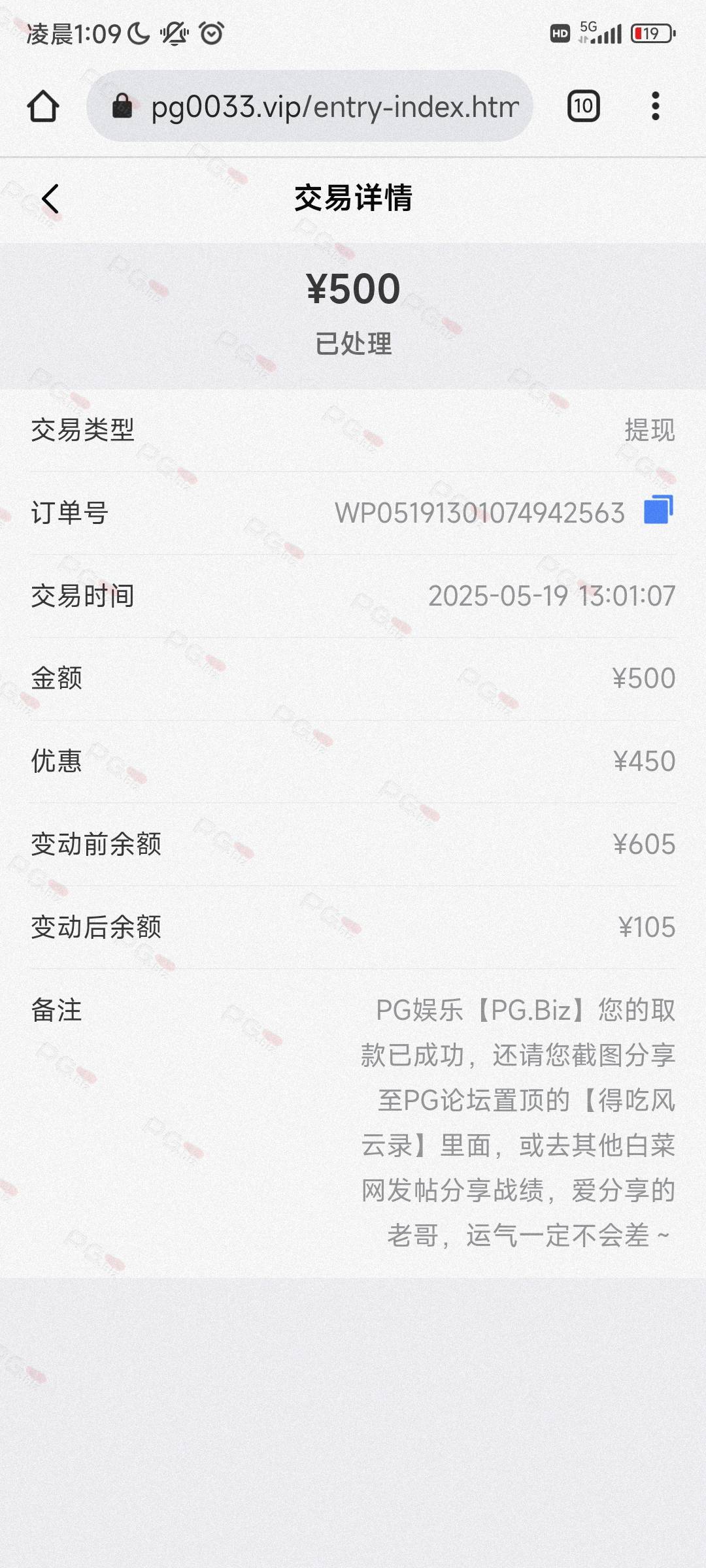Copy the order number WP05191301074942563
The width and height of the screenshot is (706, 1568).
pos(658,510)
